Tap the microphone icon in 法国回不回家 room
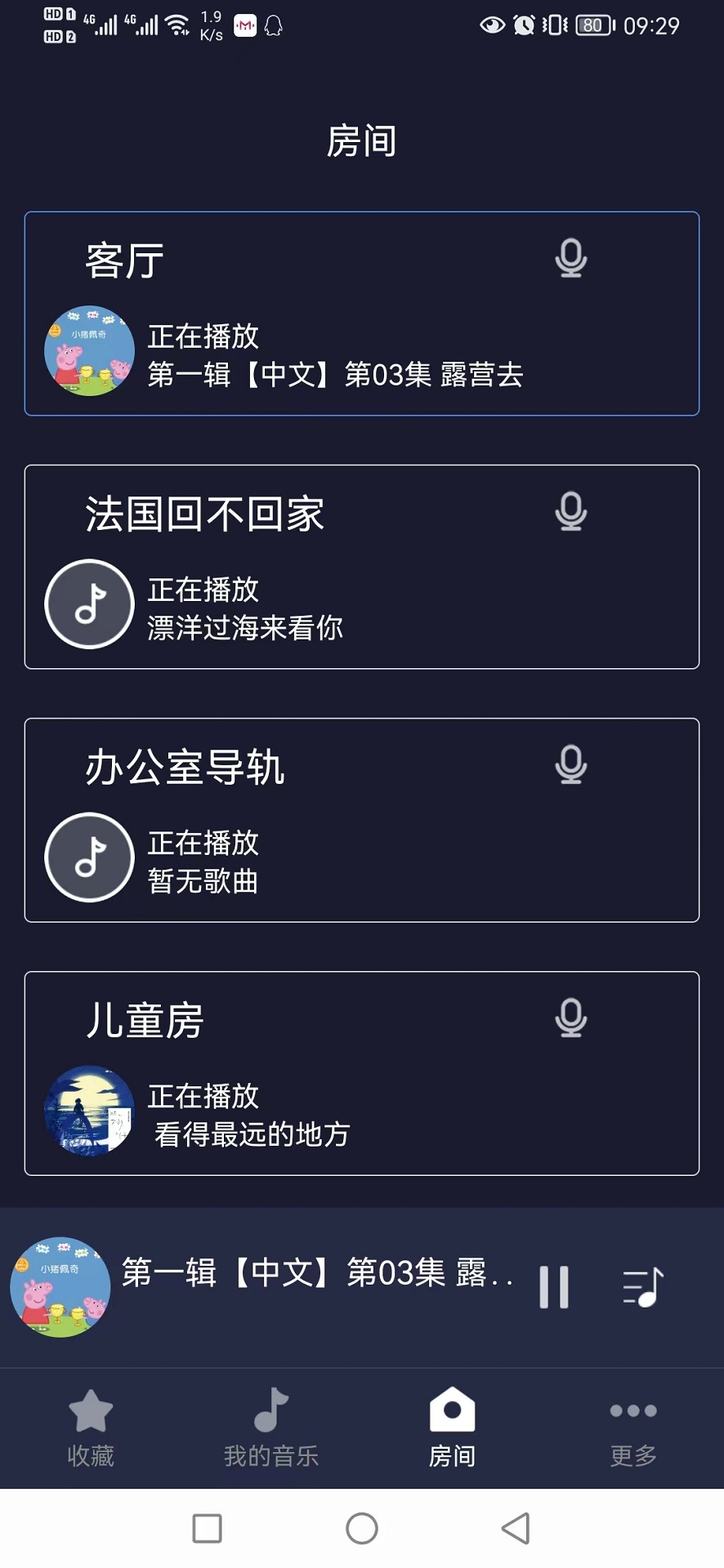Viewport: 724px width, 1568px height. click(x=571, y=513)
